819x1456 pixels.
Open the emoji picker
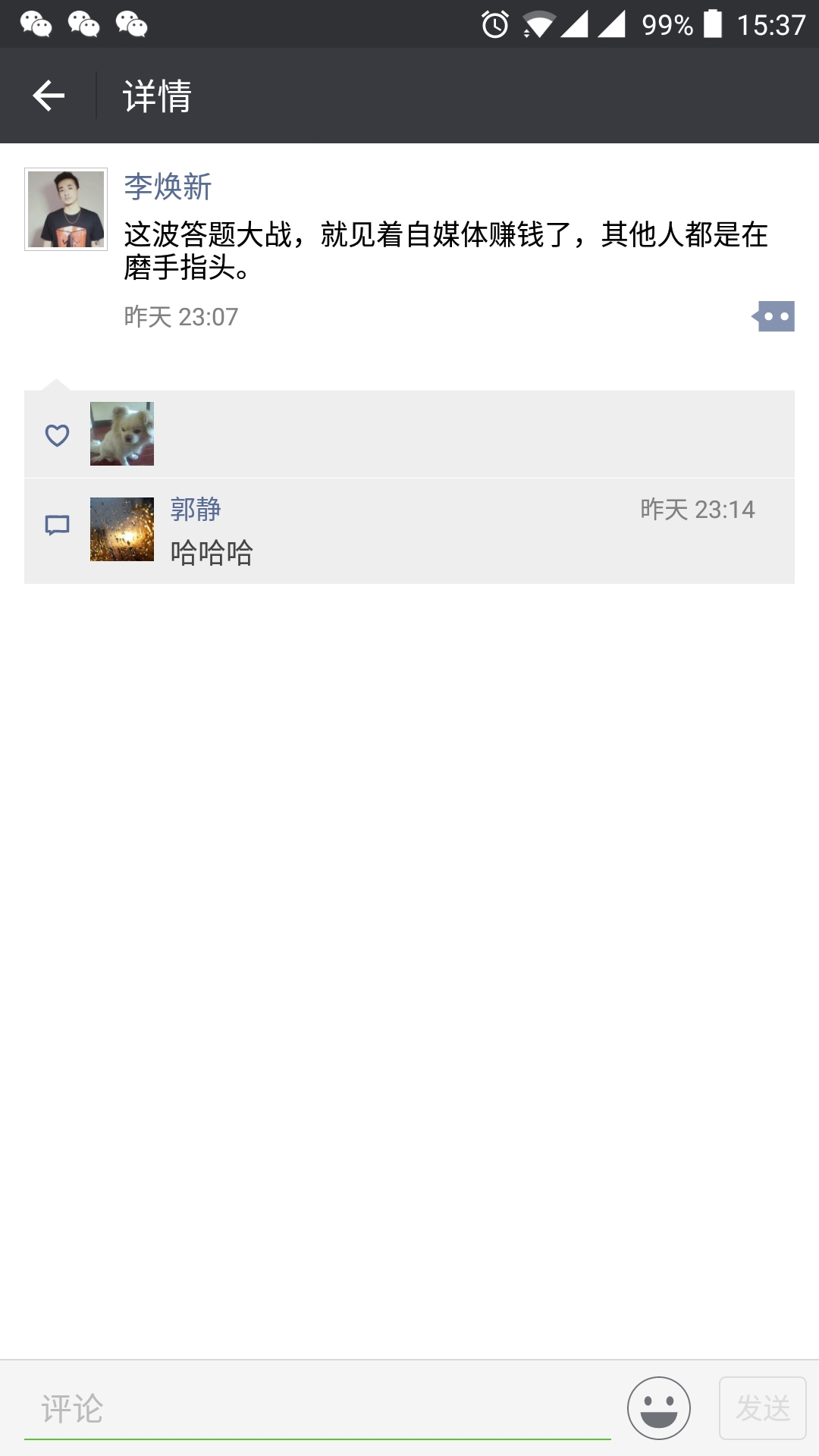click(658, 1408)
